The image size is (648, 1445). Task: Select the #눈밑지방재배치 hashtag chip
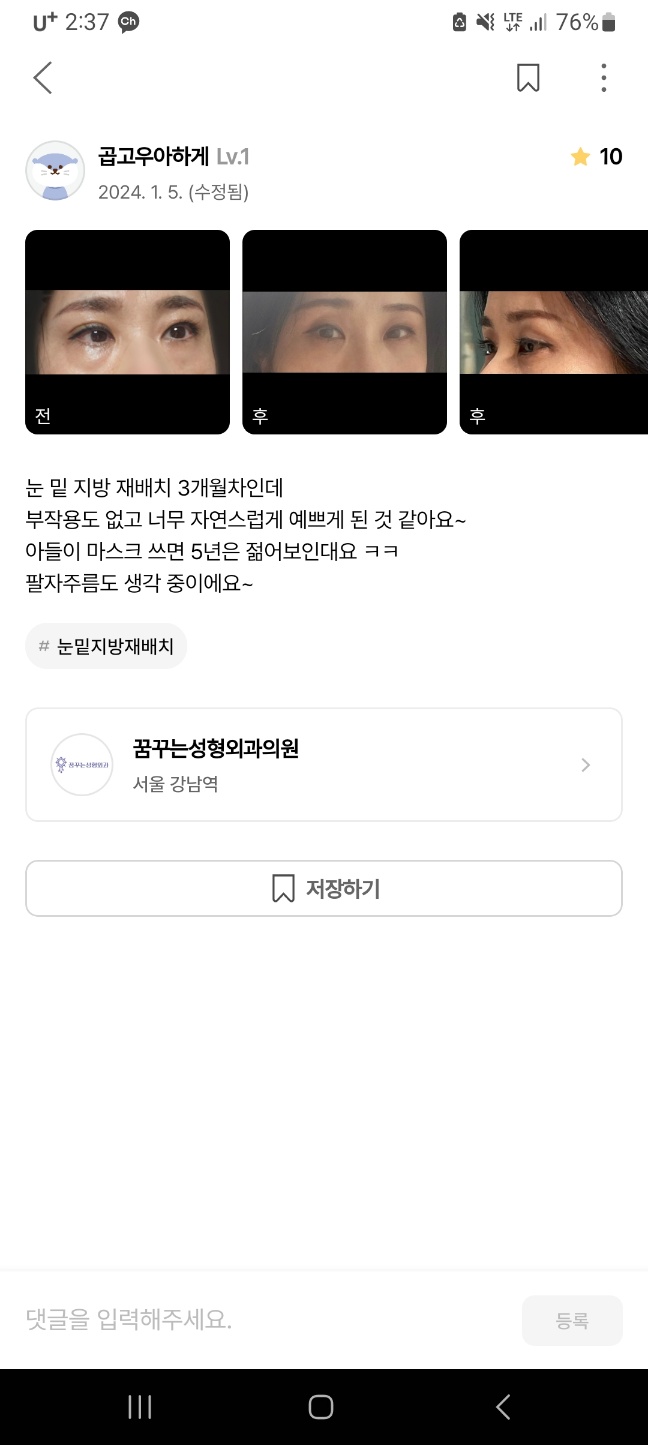click(x=106, y=646)
